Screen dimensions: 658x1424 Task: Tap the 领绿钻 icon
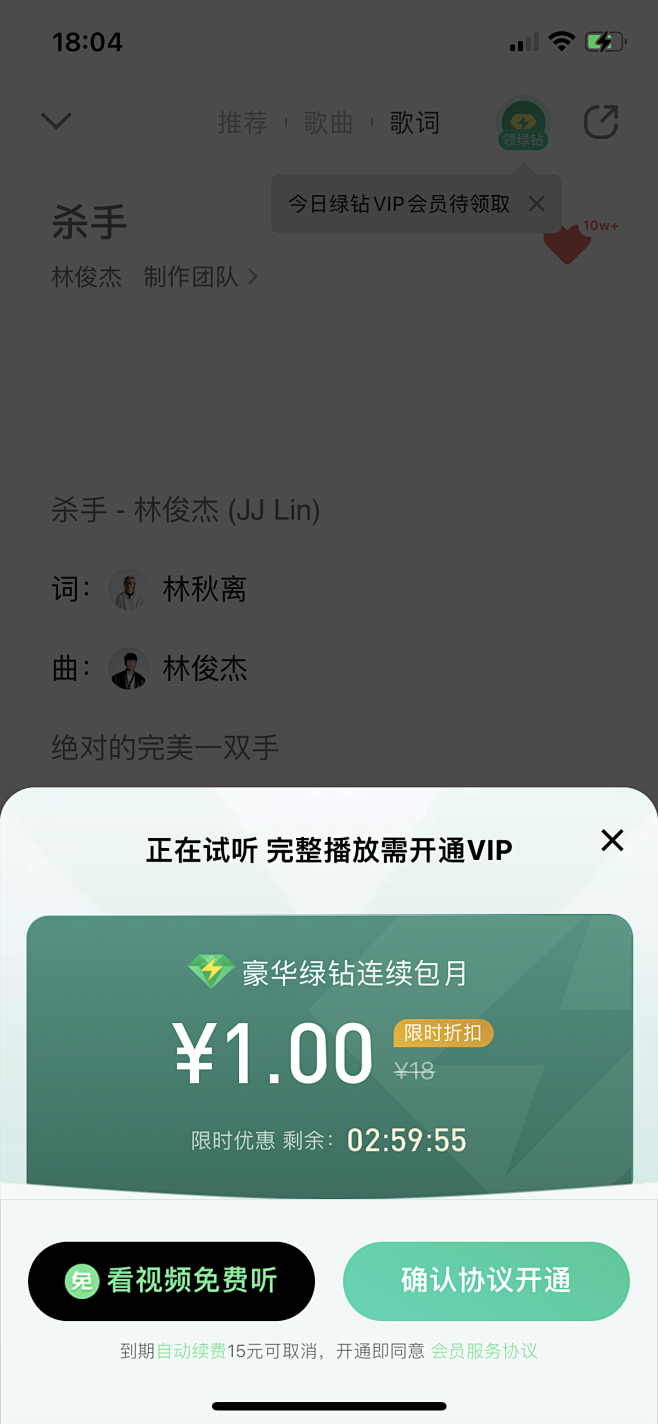[524, 125]
